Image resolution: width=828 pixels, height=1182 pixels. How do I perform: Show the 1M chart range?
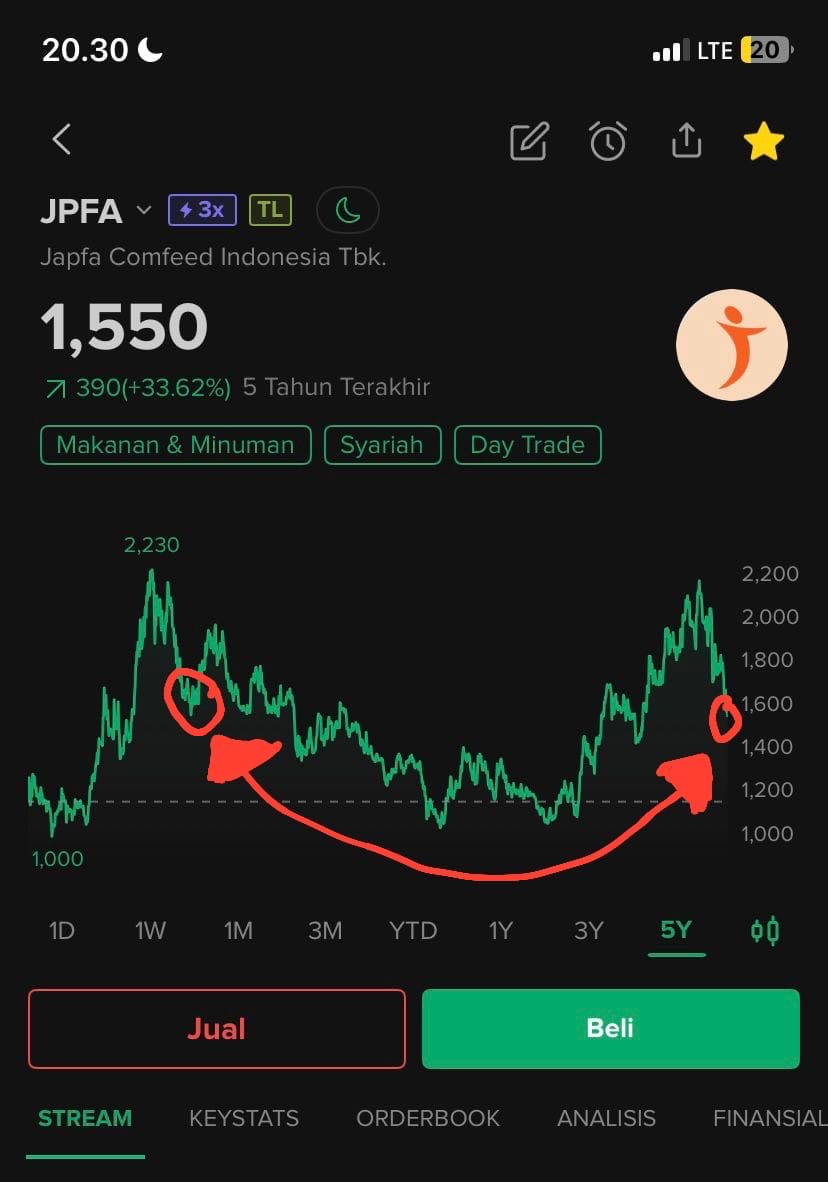[x=238, y=931]
